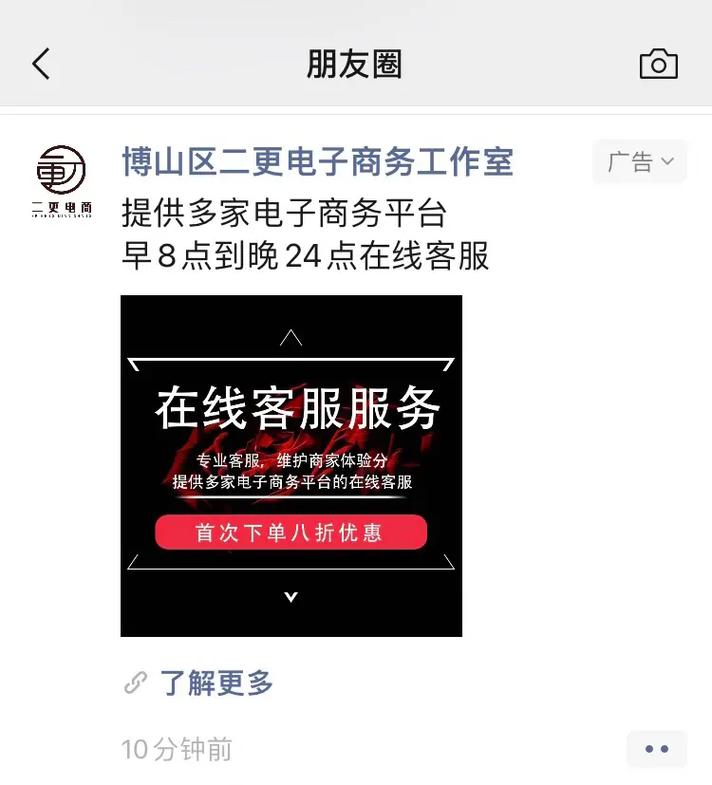Tap the advertiser name 博山区二更电子商务工作室
The width and height of the screenshot is (712, 785).
(x=317, y=162)
